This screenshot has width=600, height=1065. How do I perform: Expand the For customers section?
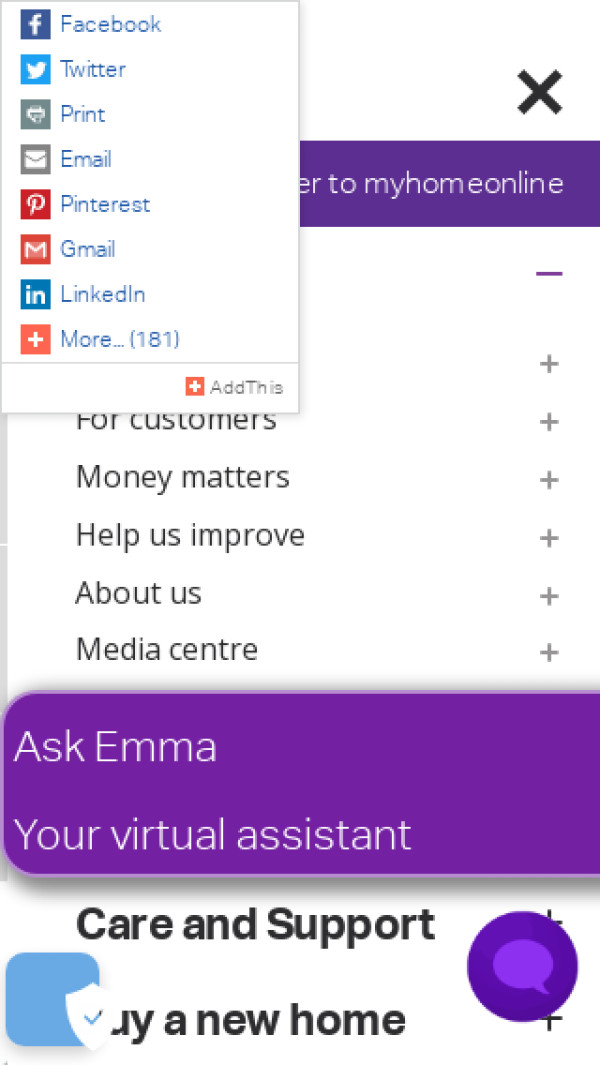(548, 422)
